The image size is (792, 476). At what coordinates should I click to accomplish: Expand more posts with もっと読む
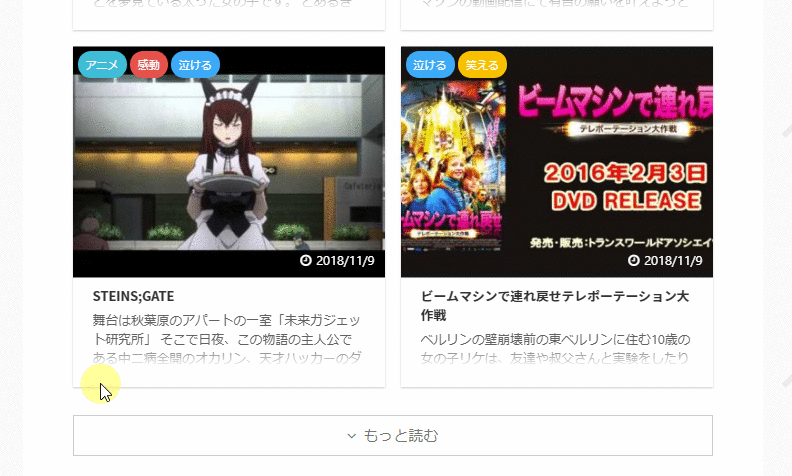pos(392,436)
